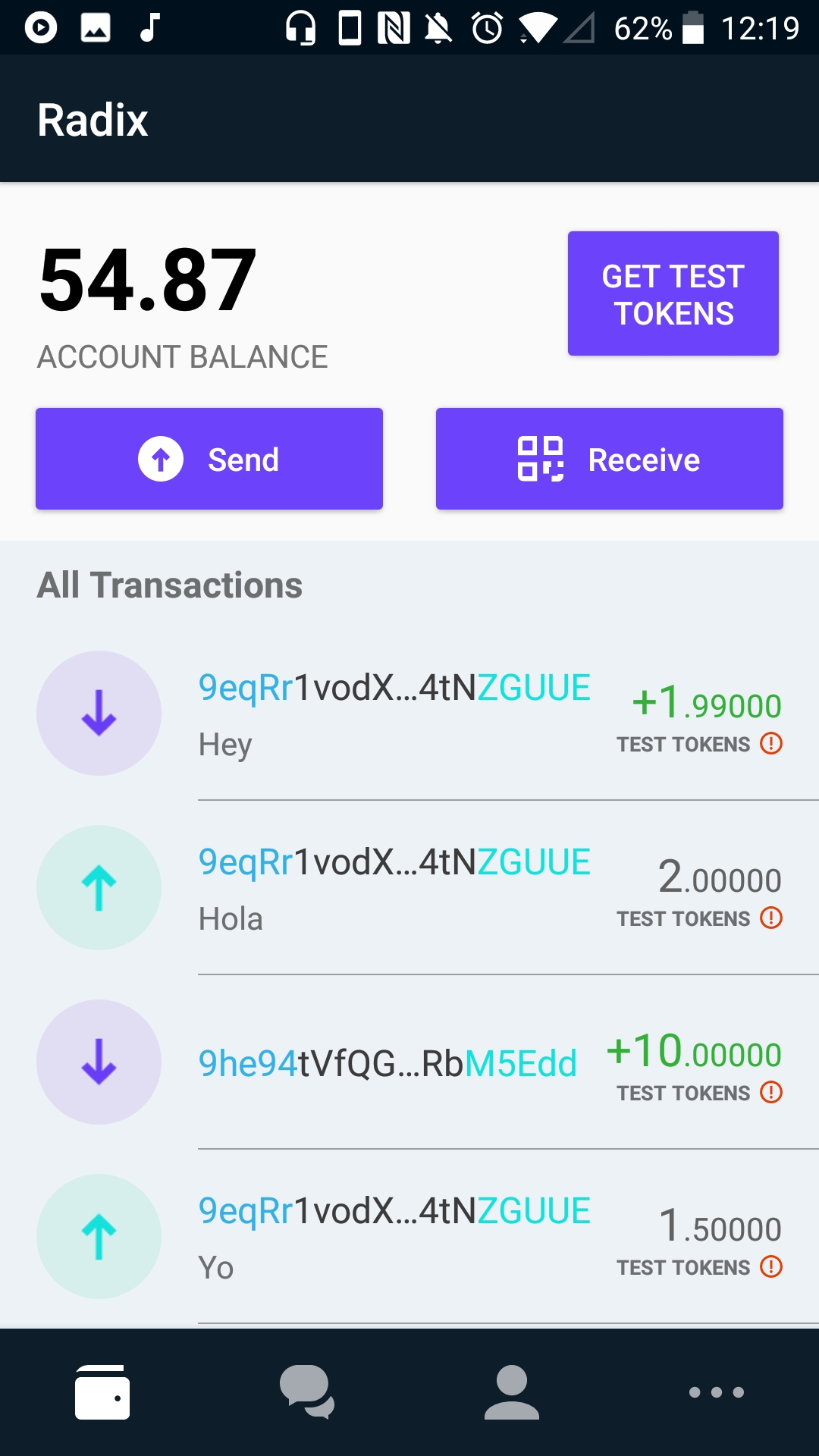This screenshot has height=1456, width=819.
Task: Open the Receive QR screen
Action: click(x=610, y=459)
